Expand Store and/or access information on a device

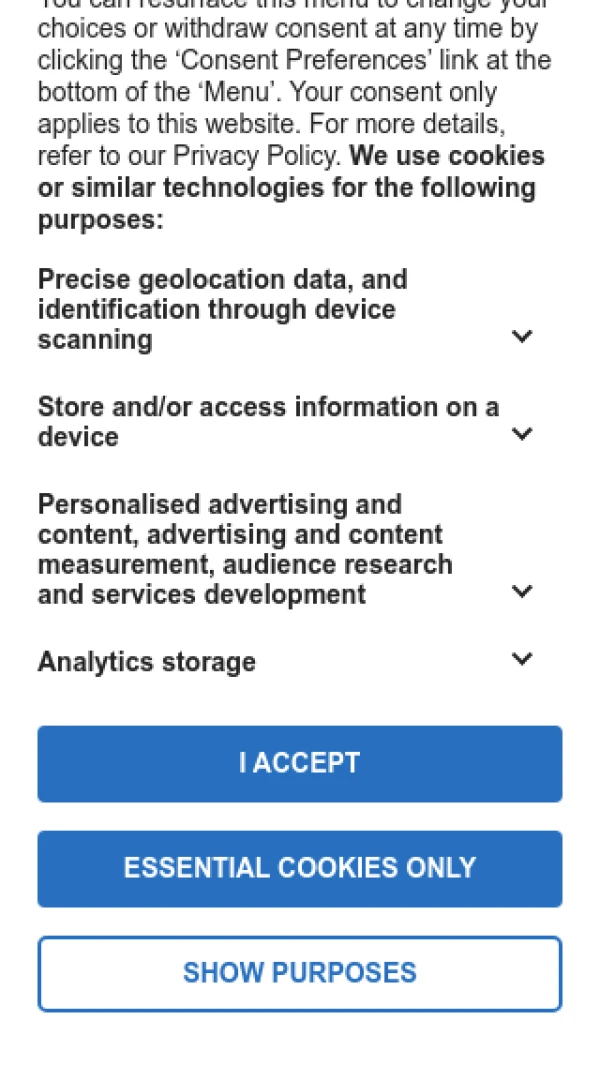(521, 434)
